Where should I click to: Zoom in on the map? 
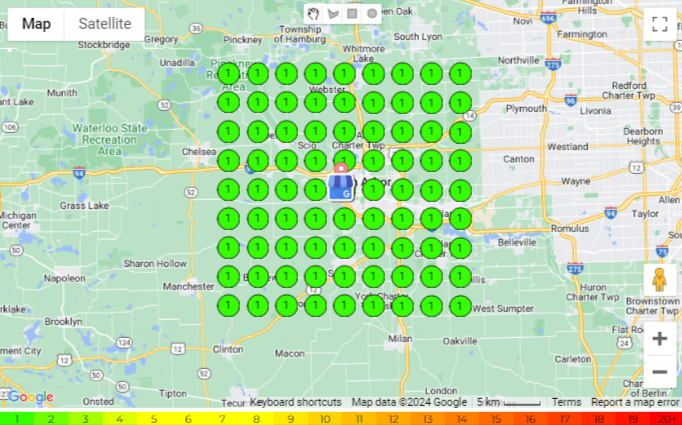point(659,338)
